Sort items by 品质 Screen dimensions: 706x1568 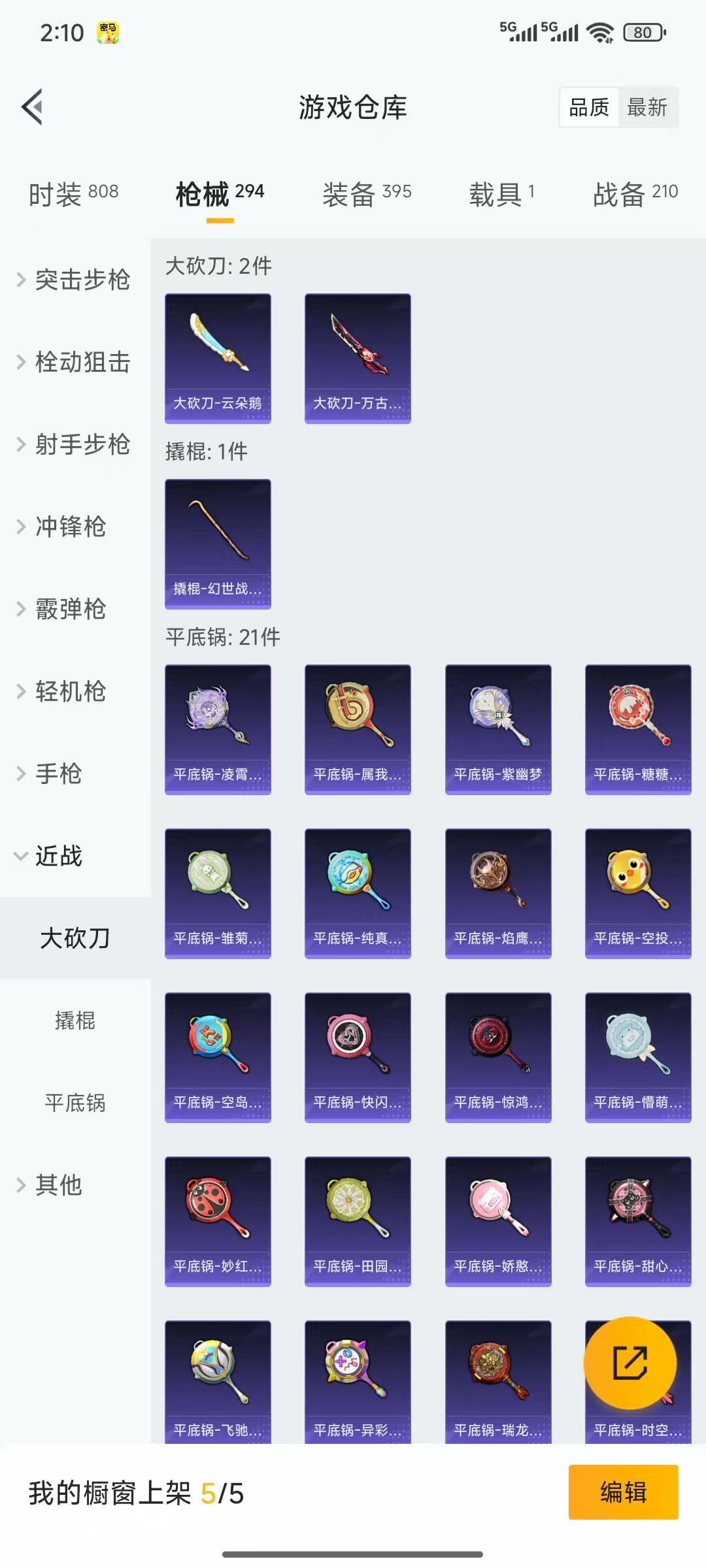pyautogui.click(x=589, y=107)
